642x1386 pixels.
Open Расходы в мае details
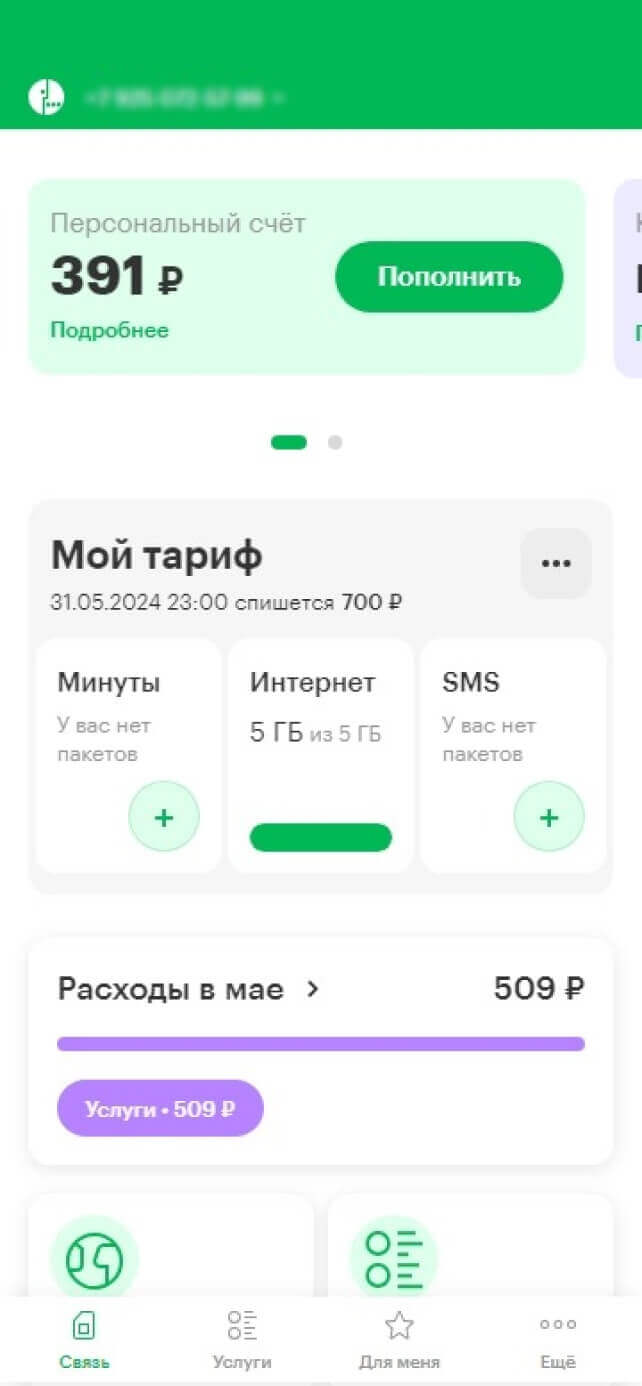[188, 990]
